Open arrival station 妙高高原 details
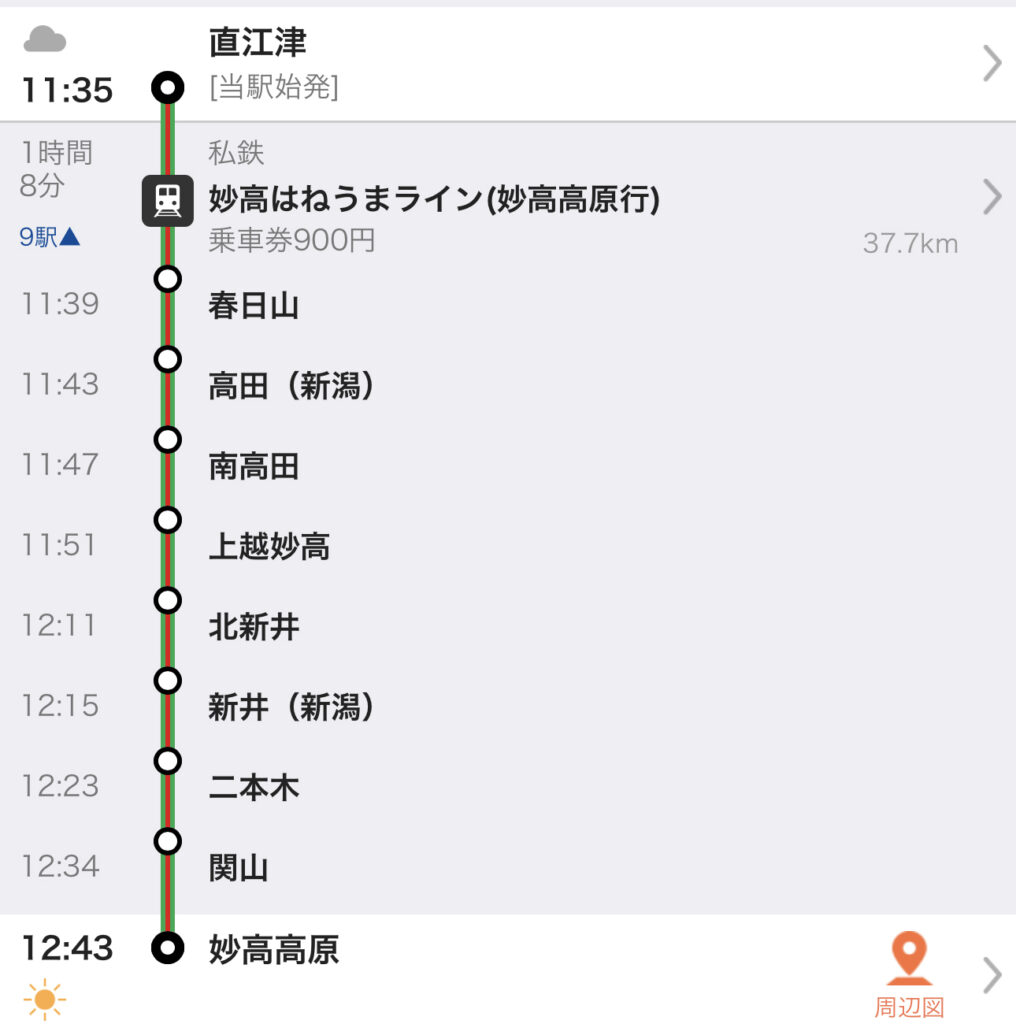Viewport: 1016px width, 1024px height. (990, 974)
